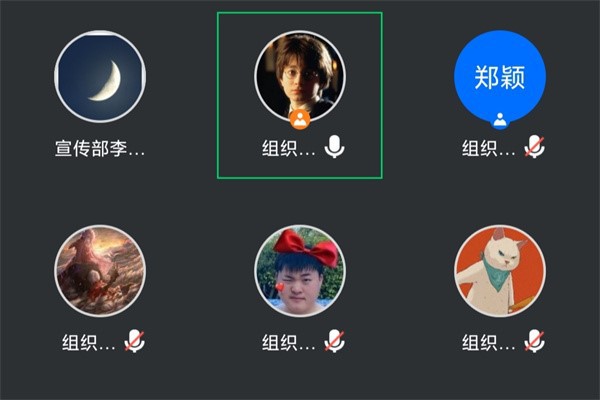The width and height of the screenshot is (600, 400).
Task: Open the participant with the painting avatar
Action: click(100, 271)
